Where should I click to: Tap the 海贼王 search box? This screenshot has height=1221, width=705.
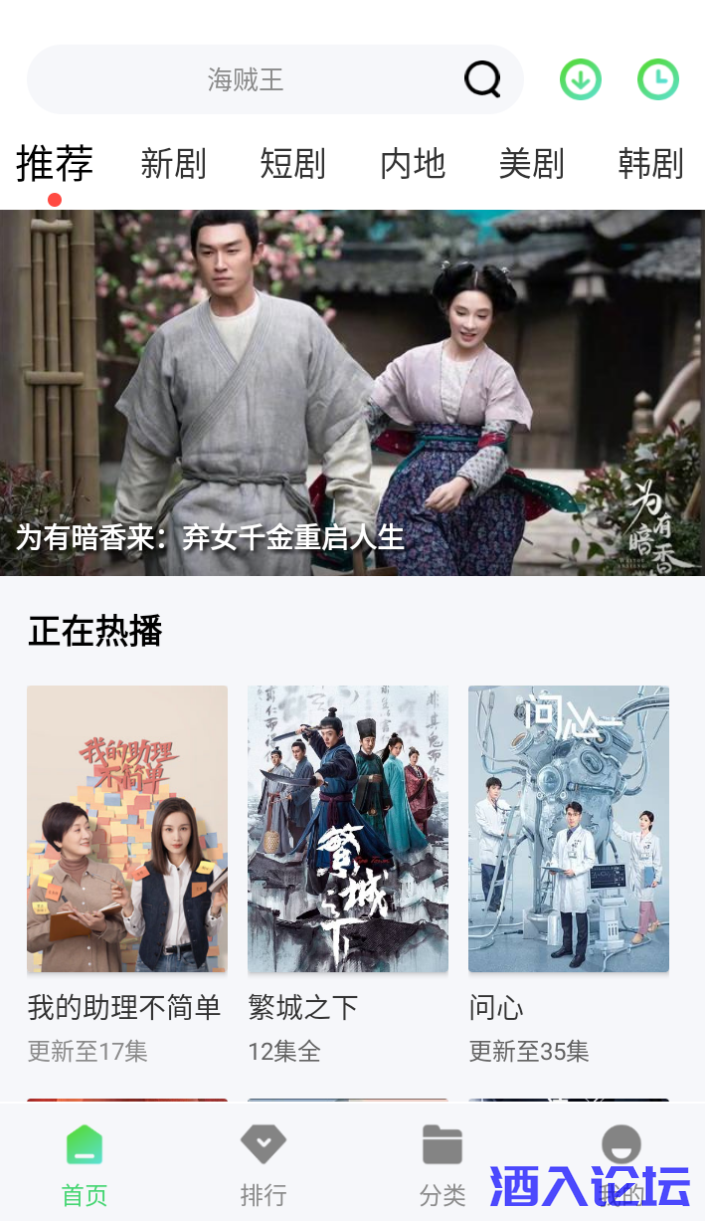[245, 80]
